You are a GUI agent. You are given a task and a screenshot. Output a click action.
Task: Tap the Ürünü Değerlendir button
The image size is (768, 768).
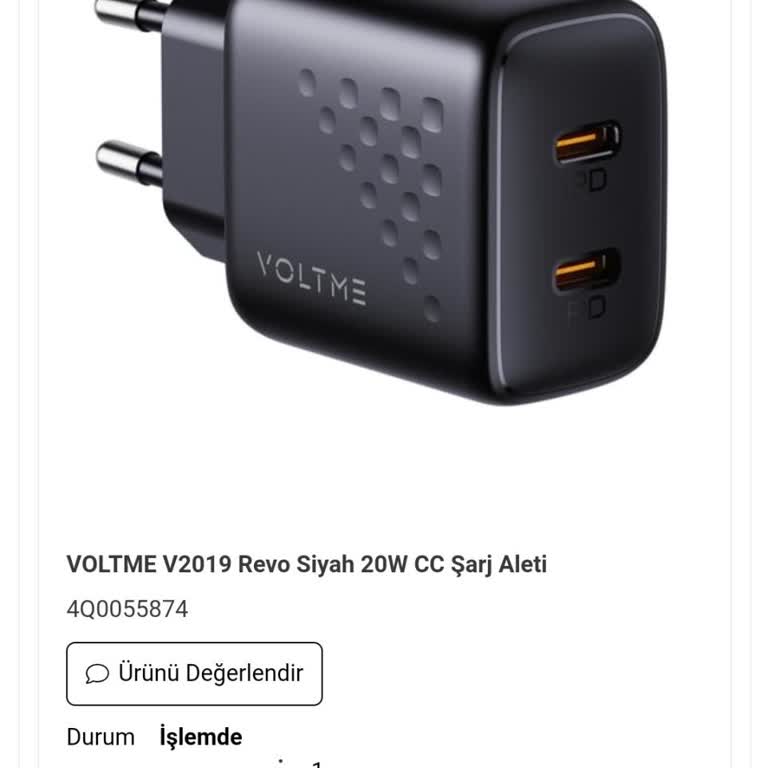click(x=194, y=673)
